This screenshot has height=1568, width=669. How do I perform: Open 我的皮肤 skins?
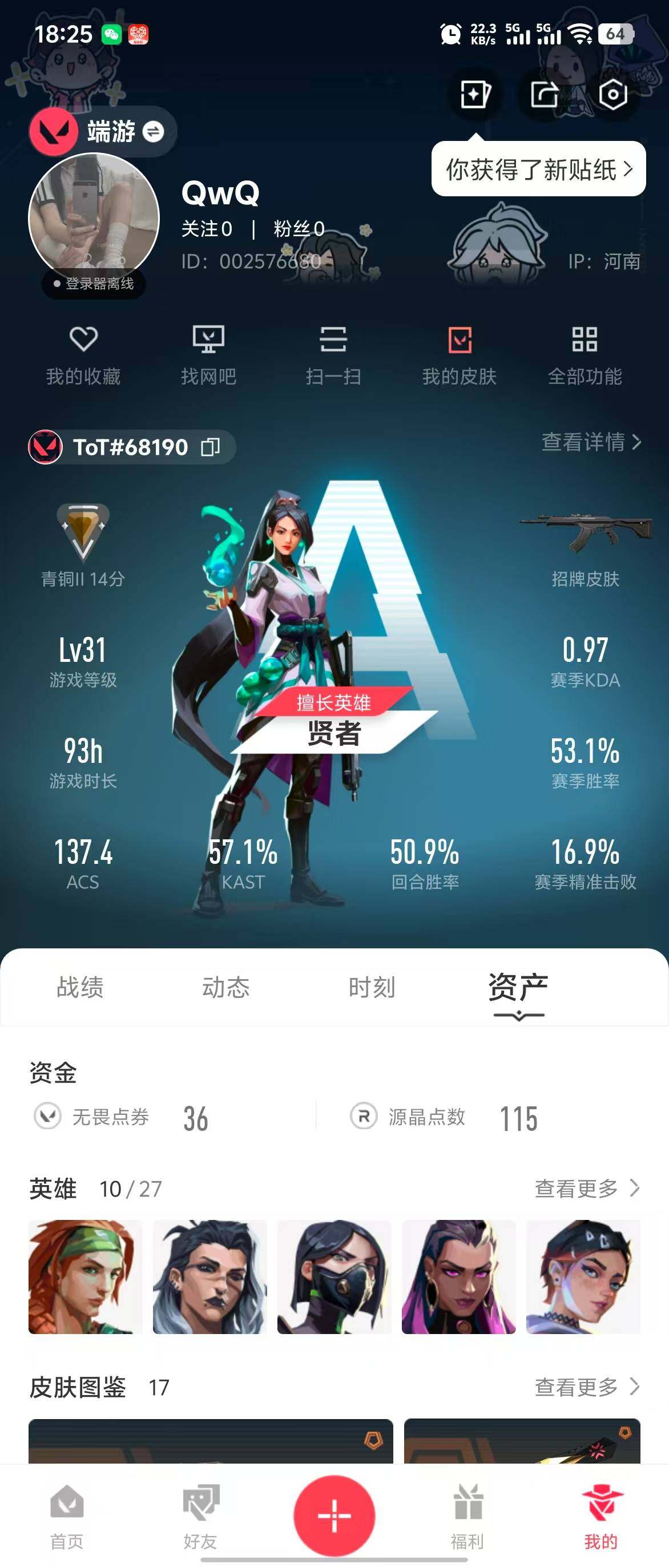[459, 355]
